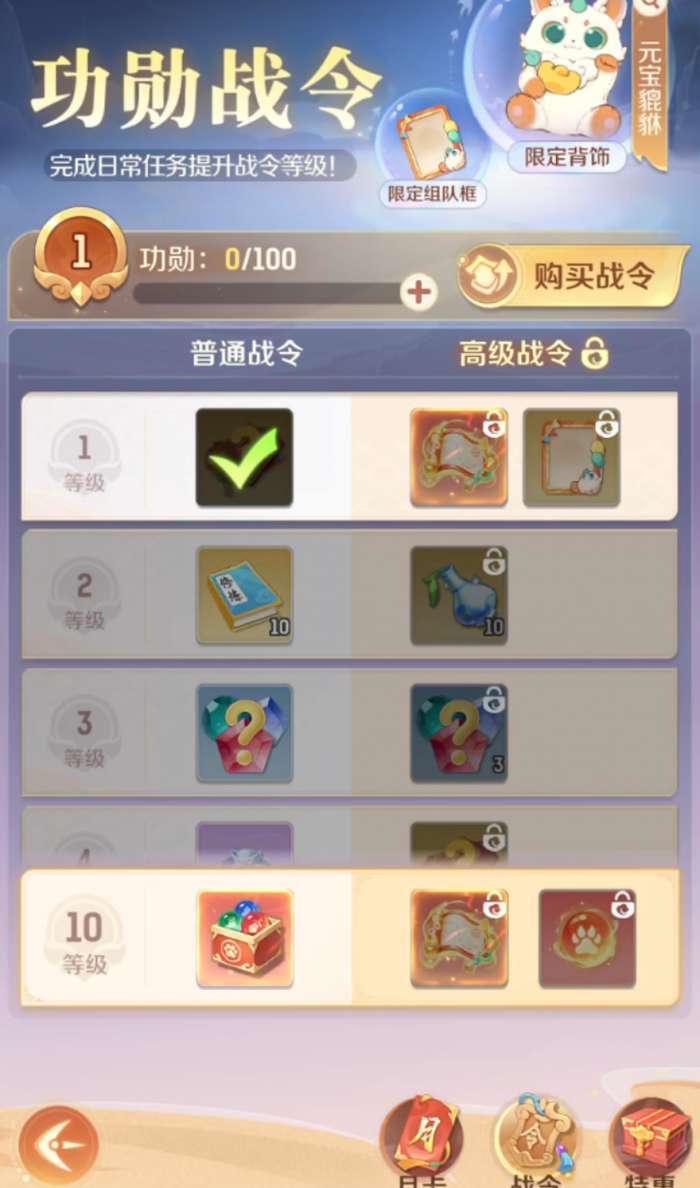Open the locked level 3 gem reward
700x1188 pixels.
(459, 733)
